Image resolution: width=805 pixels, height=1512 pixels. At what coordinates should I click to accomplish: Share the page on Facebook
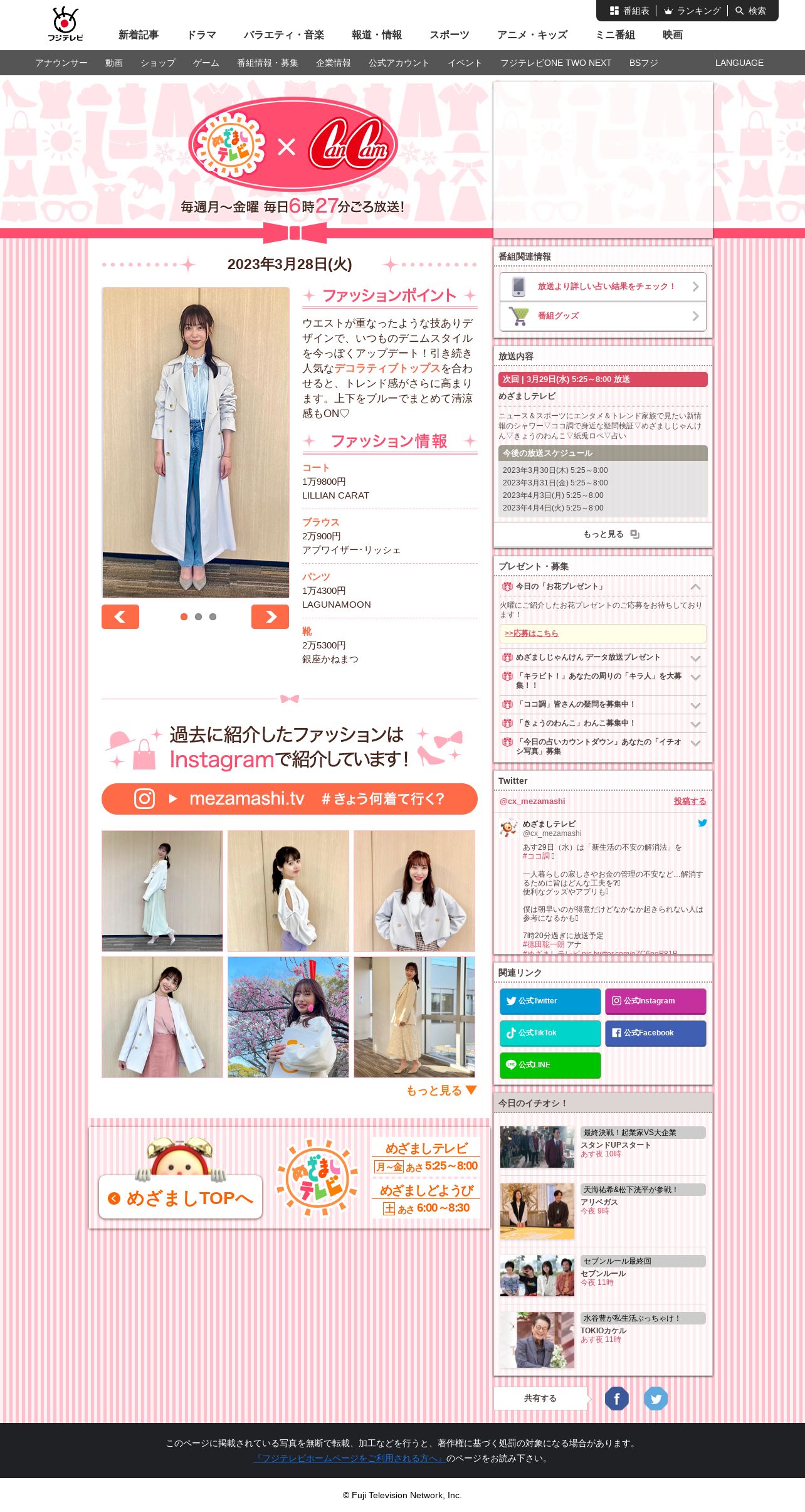point(616,1398)
